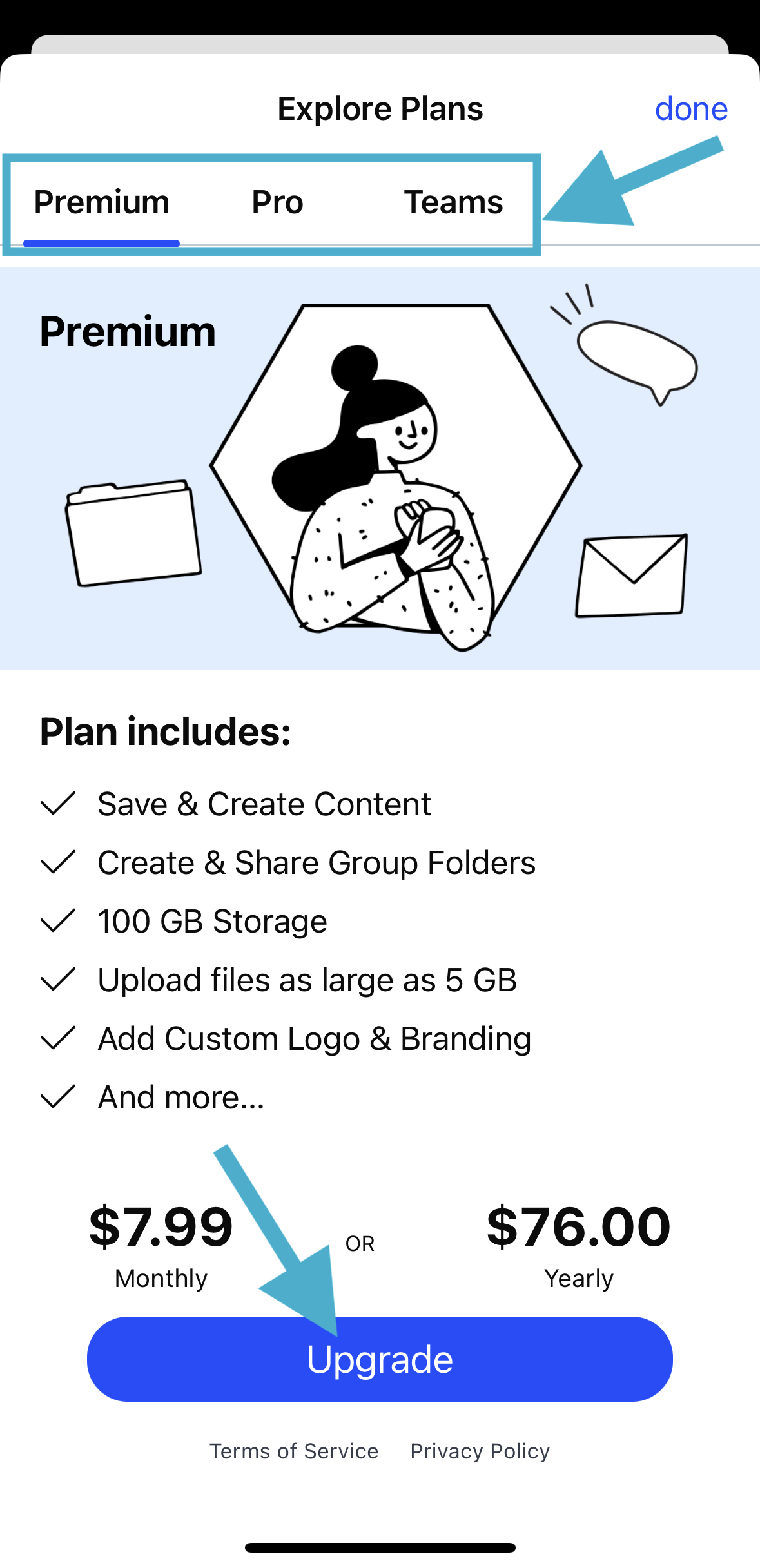Open the Privacy Policy link
Screen dimensions: 760x1568
[480, 1451]
